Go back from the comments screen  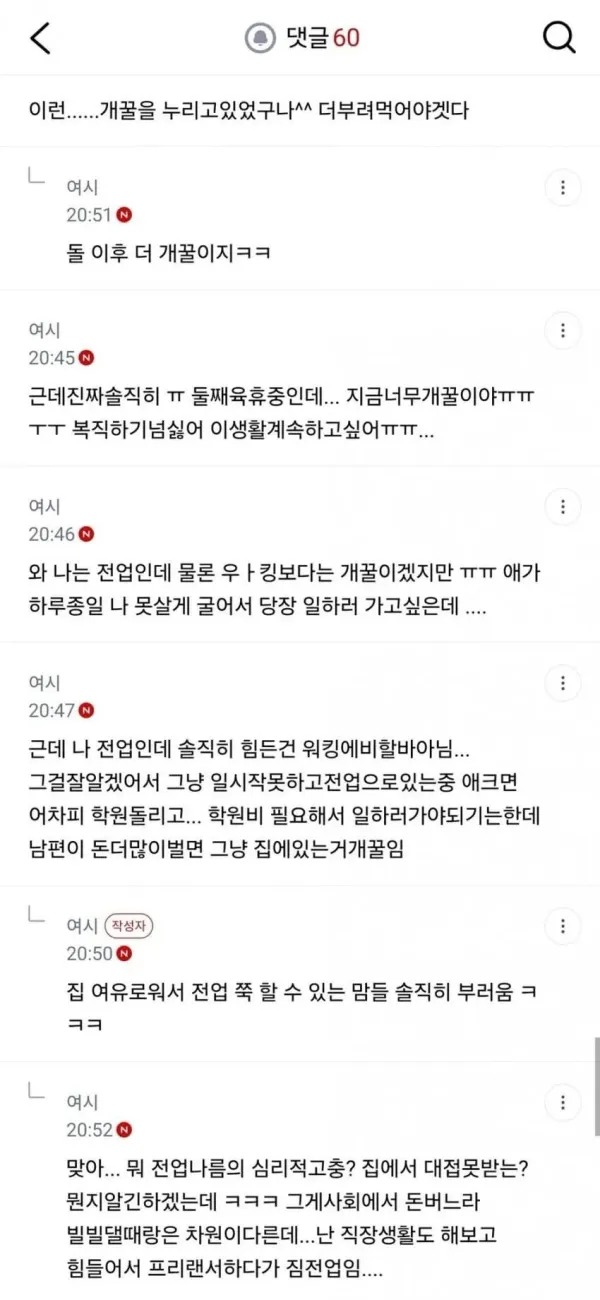[40, 38]
